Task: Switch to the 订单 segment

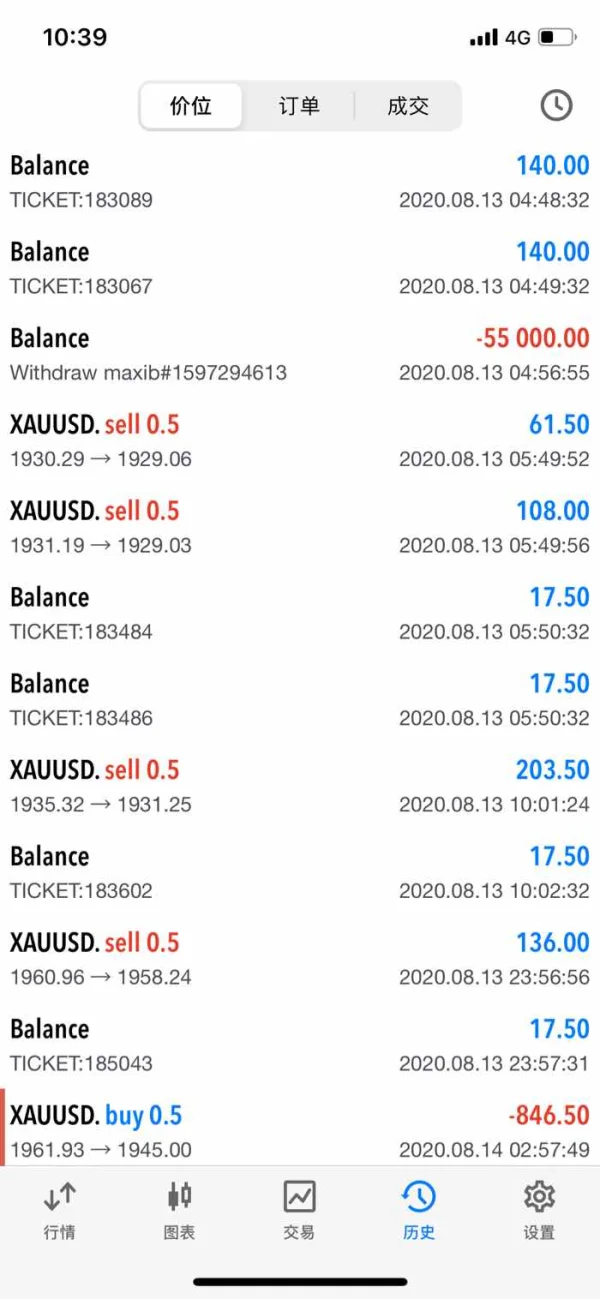Action: [x=299, y=106]
